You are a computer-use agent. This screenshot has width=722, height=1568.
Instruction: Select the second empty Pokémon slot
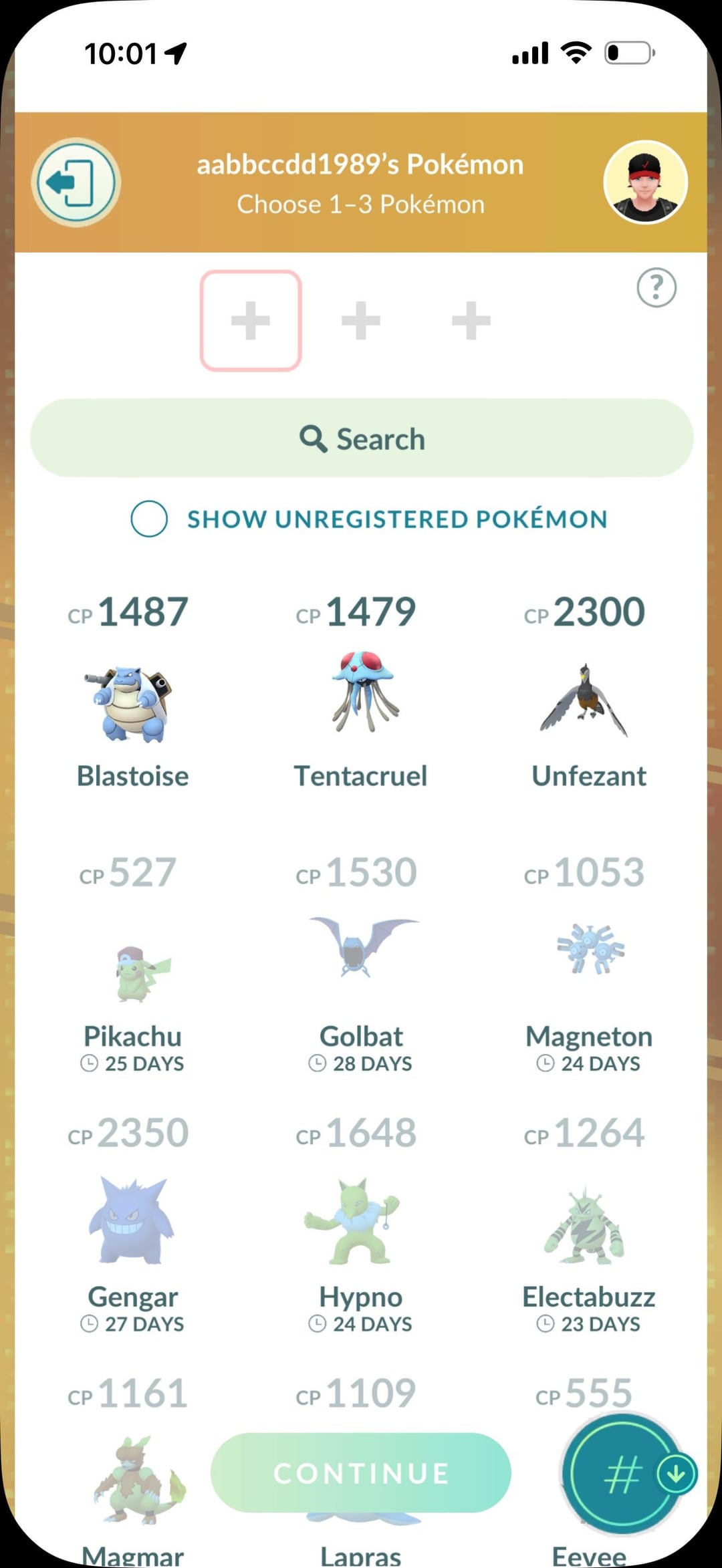361,321
